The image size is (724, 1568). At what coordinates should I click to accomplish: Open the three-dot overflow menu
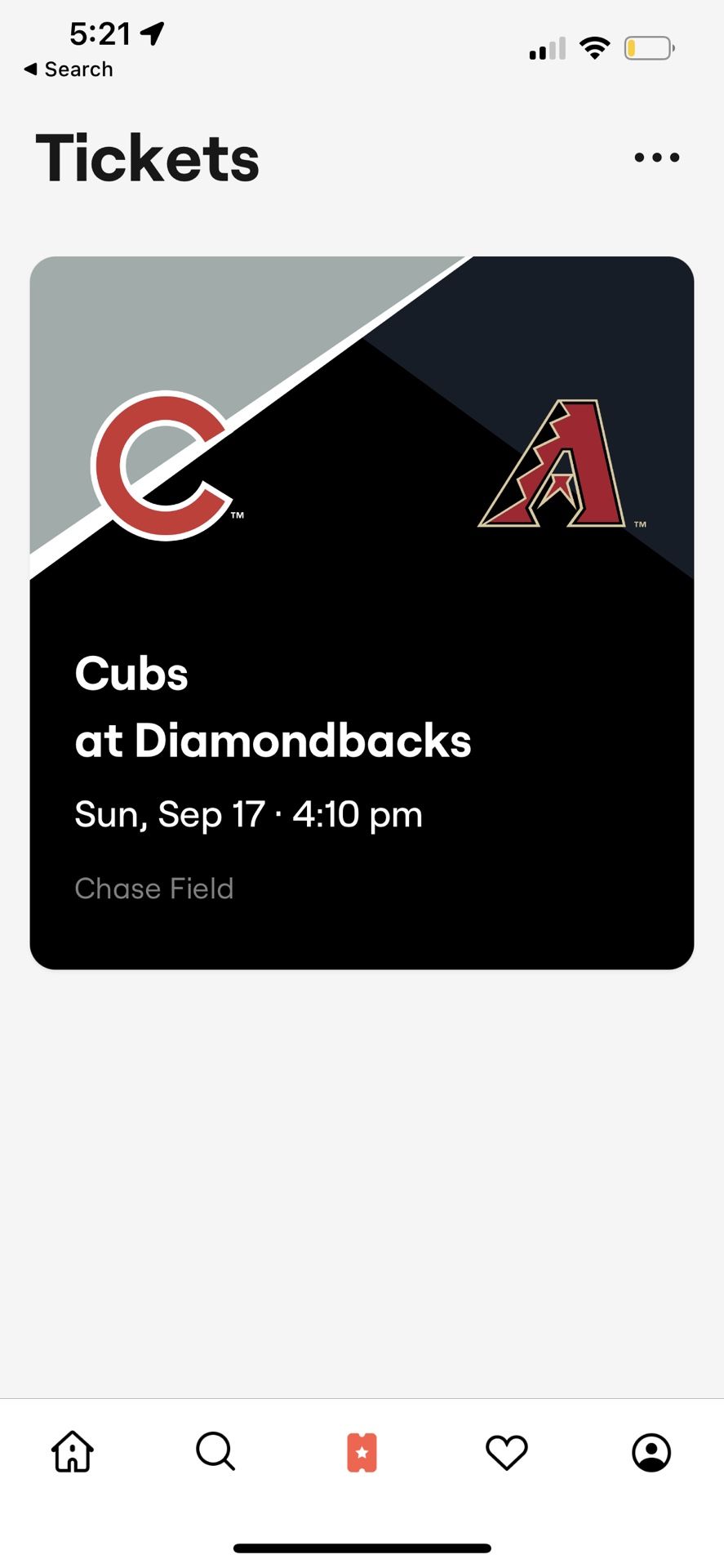[x=656, y=158]
